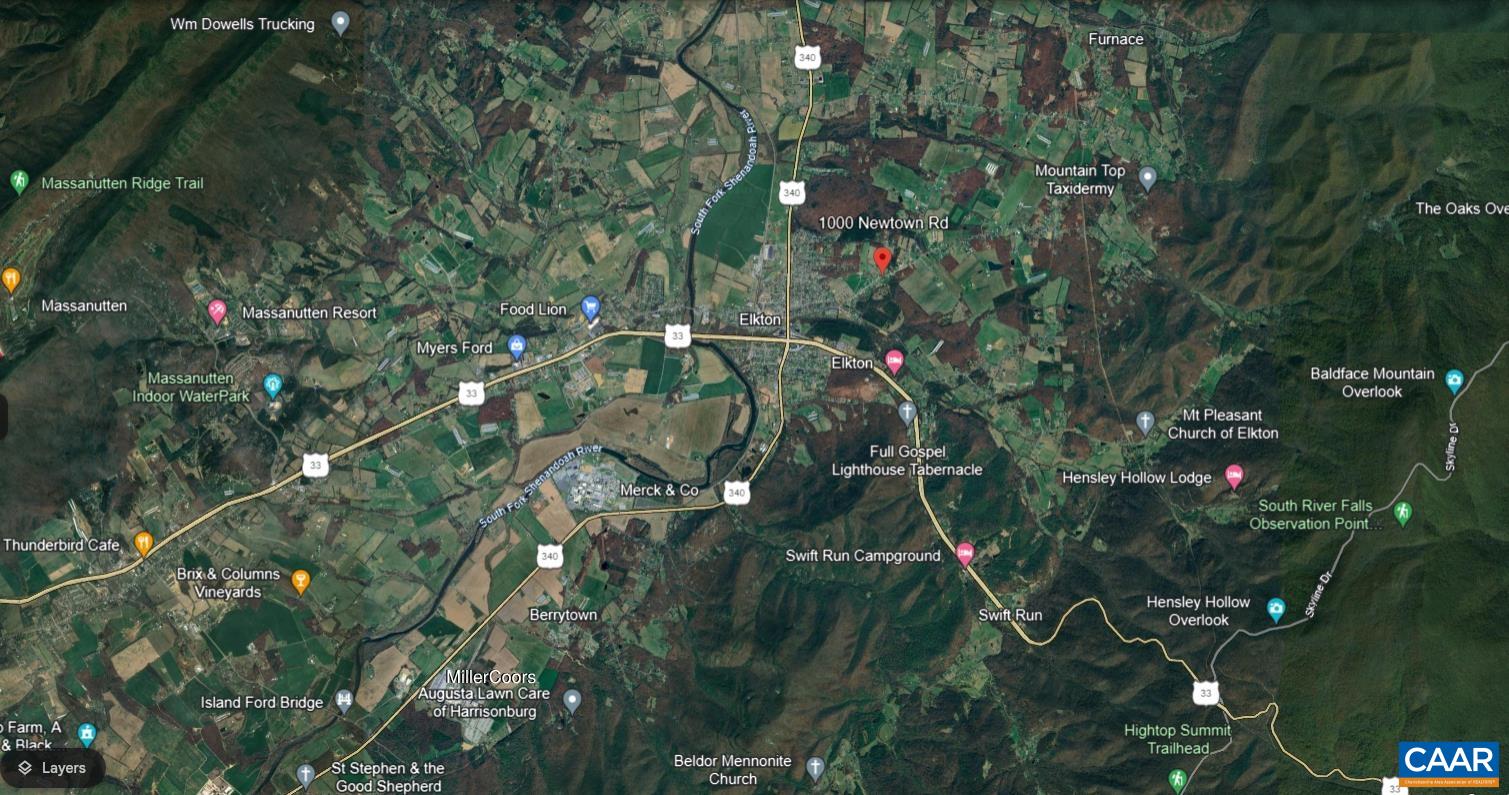Tap the Island Ford Bridge marker
The height and width of the screenshot is (795, 1509).
point(345,700)
